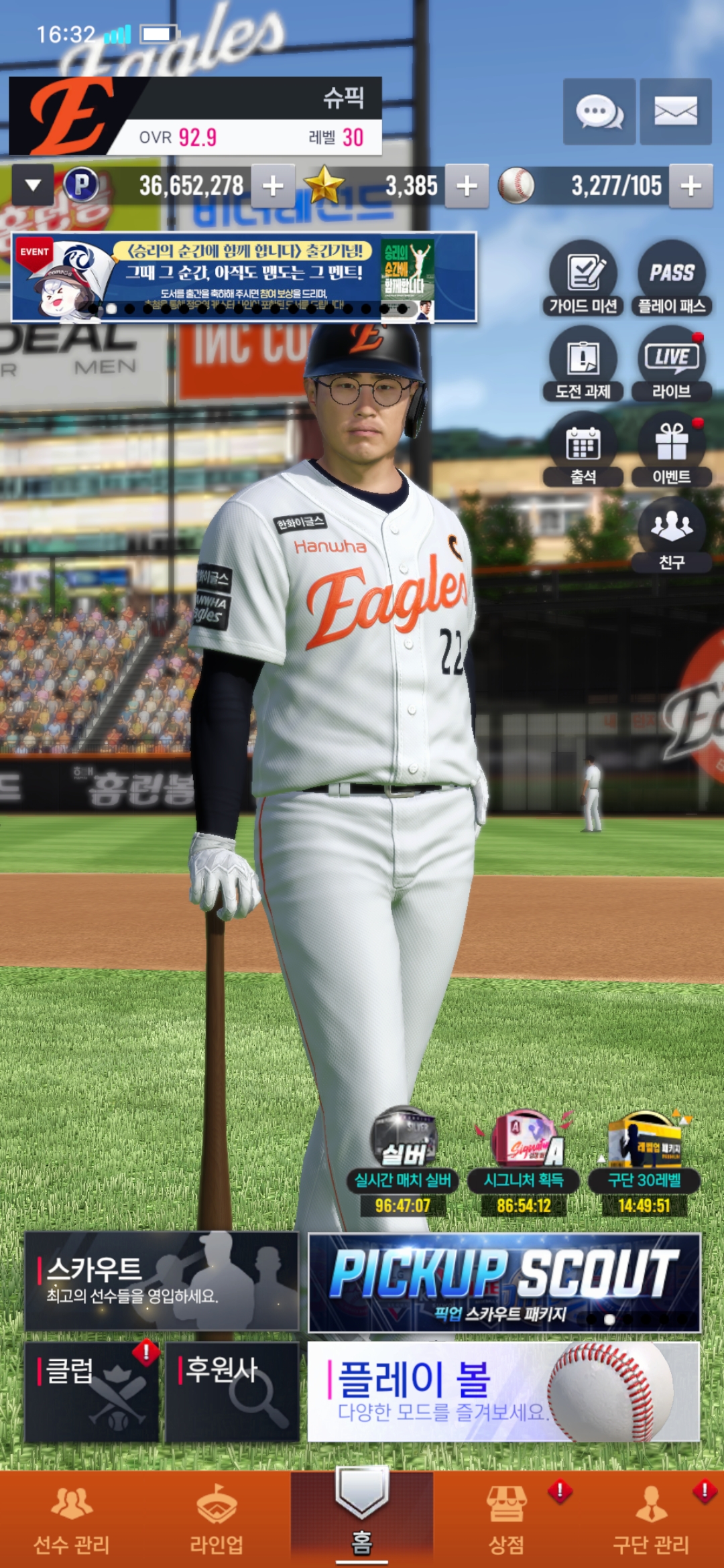
Task: Expand the currency dropdown arrow
Action: pyautogui.click(x=33, y=186)
